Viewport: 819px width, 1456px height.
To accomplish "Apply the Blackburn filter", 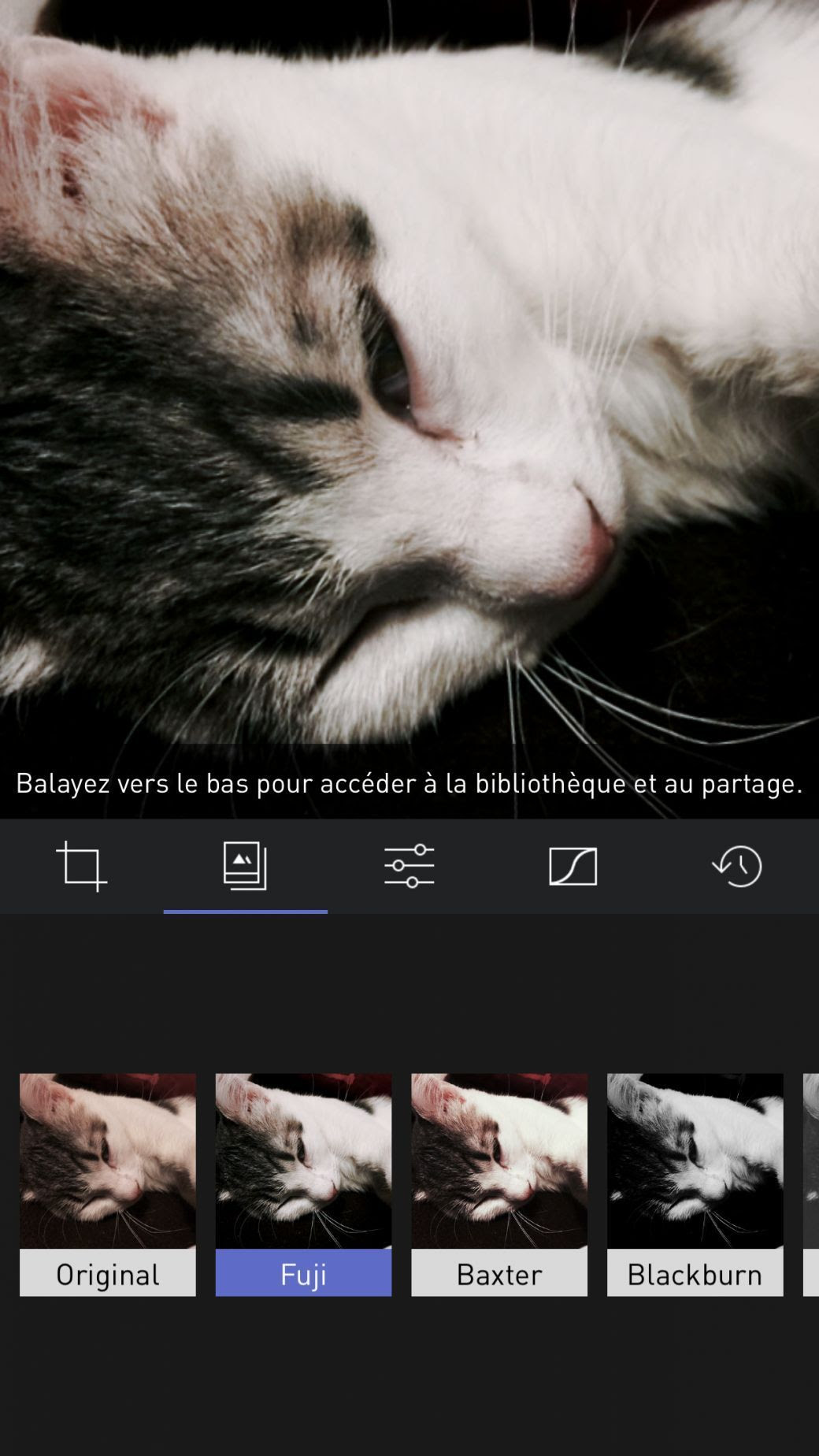I will point(695,1183).
